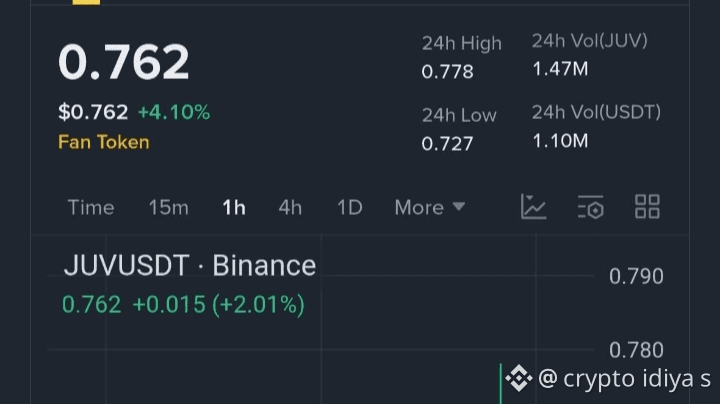Open the grid layout icon
Viewport: 720px width, 404px height.
coord(648,207)
